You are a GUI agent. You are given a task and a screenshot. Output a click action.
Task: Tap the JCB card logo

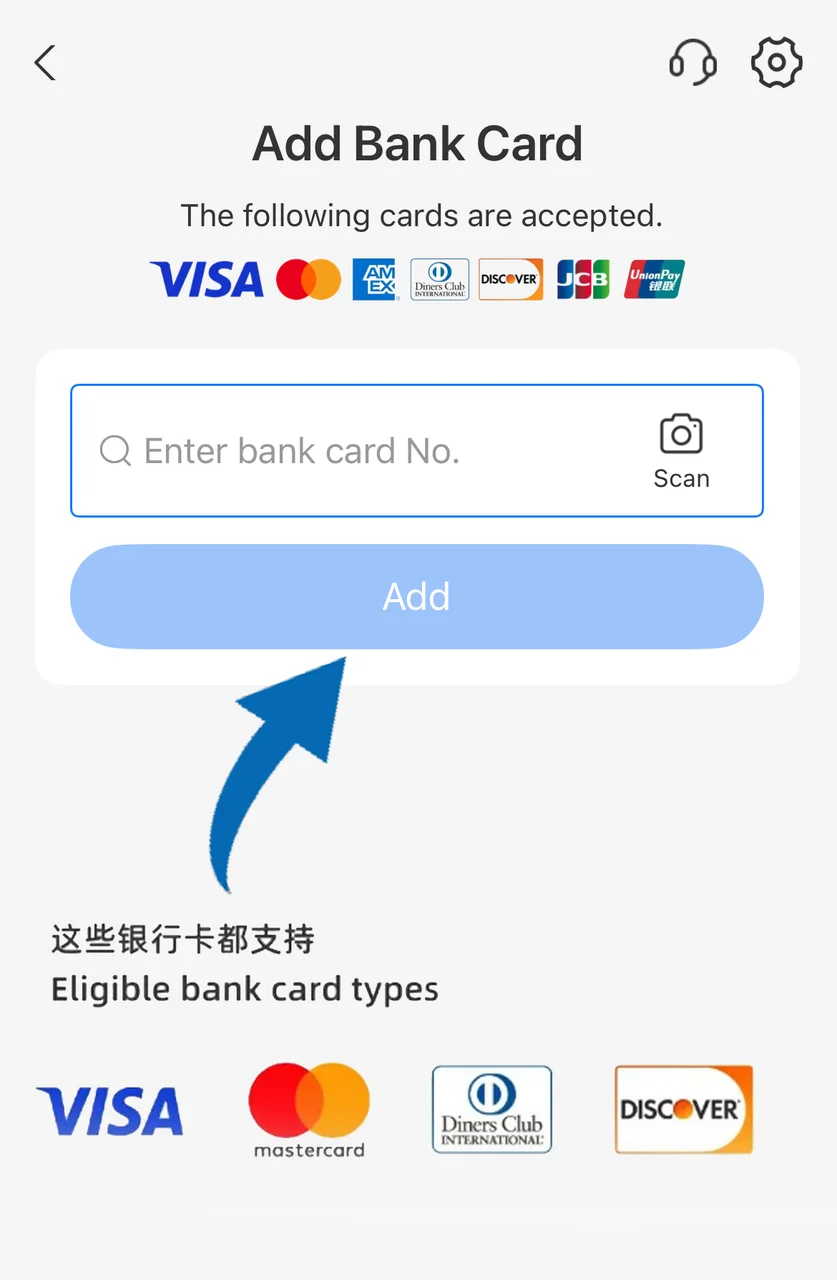[582, 279]
